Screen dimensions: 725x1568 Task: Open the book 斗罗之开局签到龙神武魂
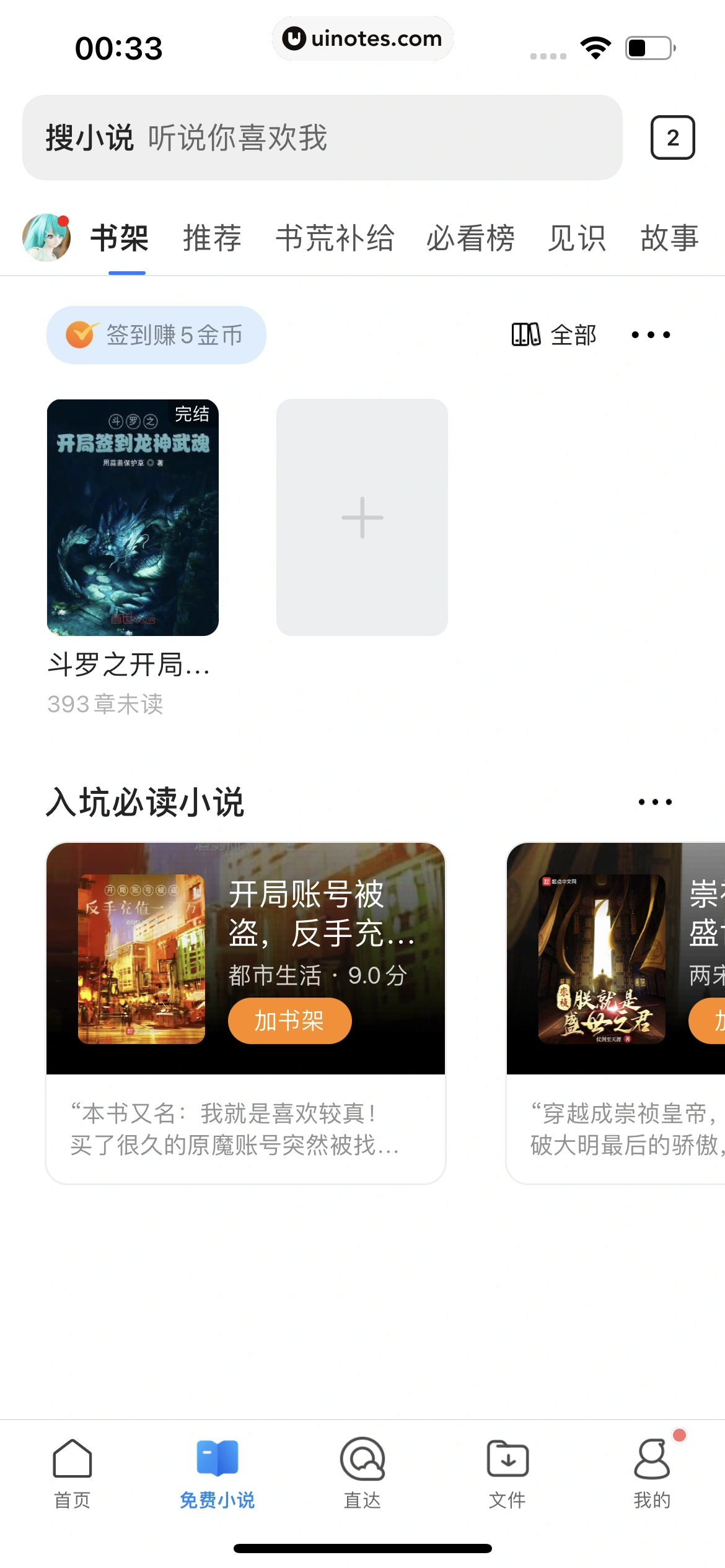tap(133, 518)
